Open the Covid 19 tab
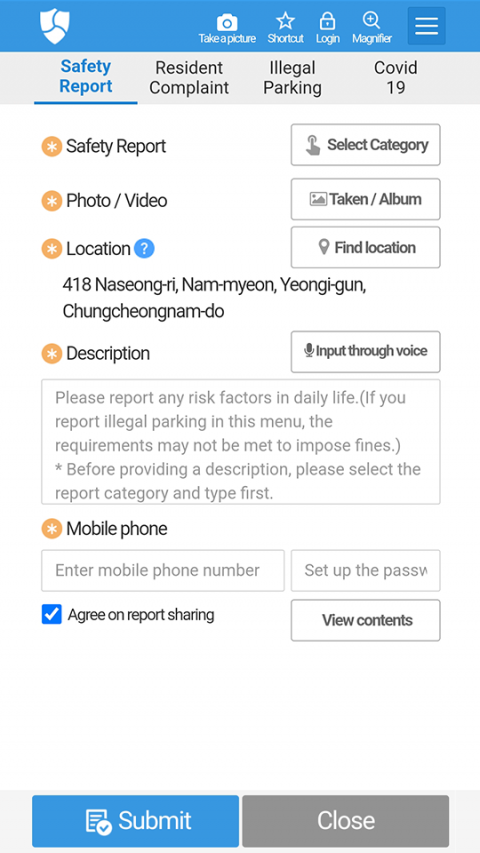Screen dimensions: 480x853 pos(396,78)
